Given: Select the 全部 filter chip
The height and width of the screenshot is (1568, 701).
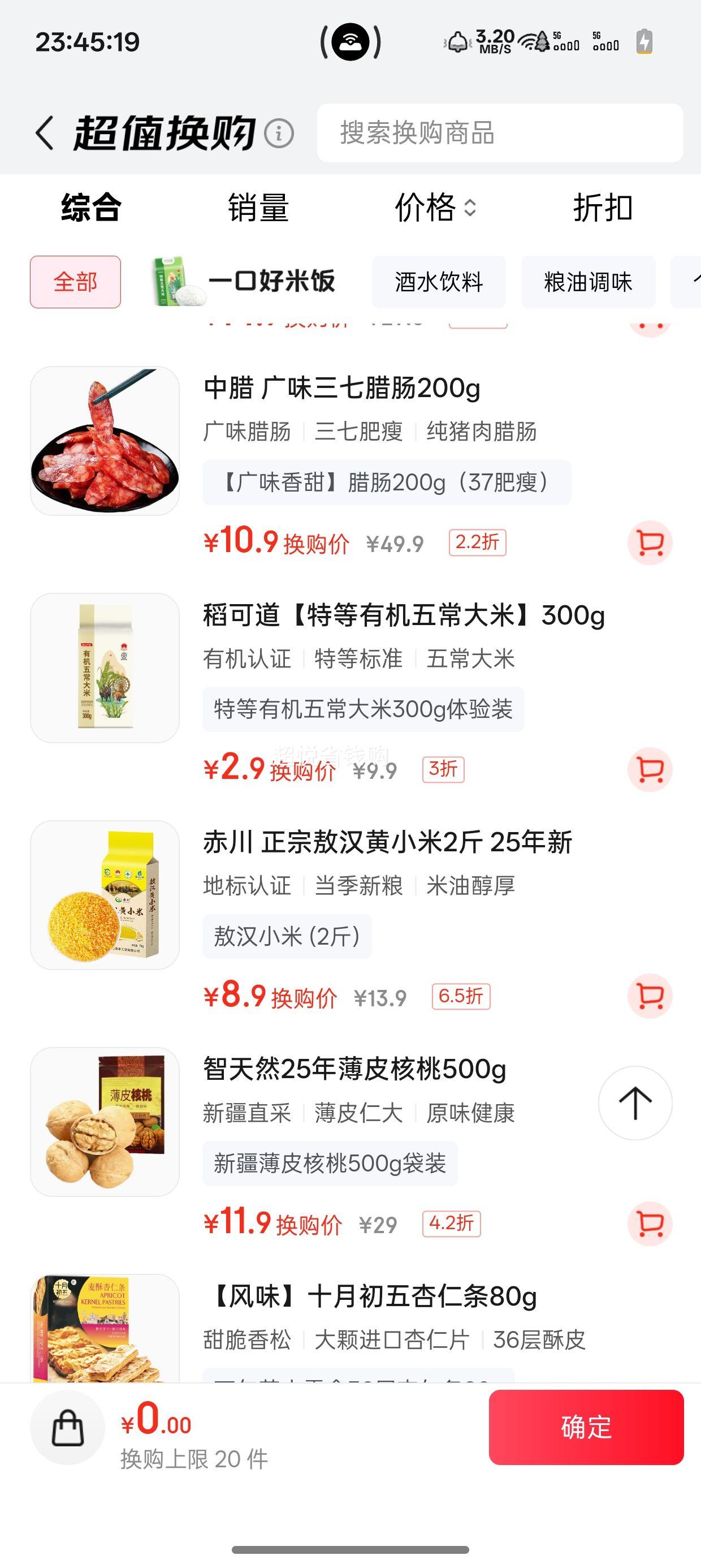Looking at the screenshot, I should click(74, 282).
